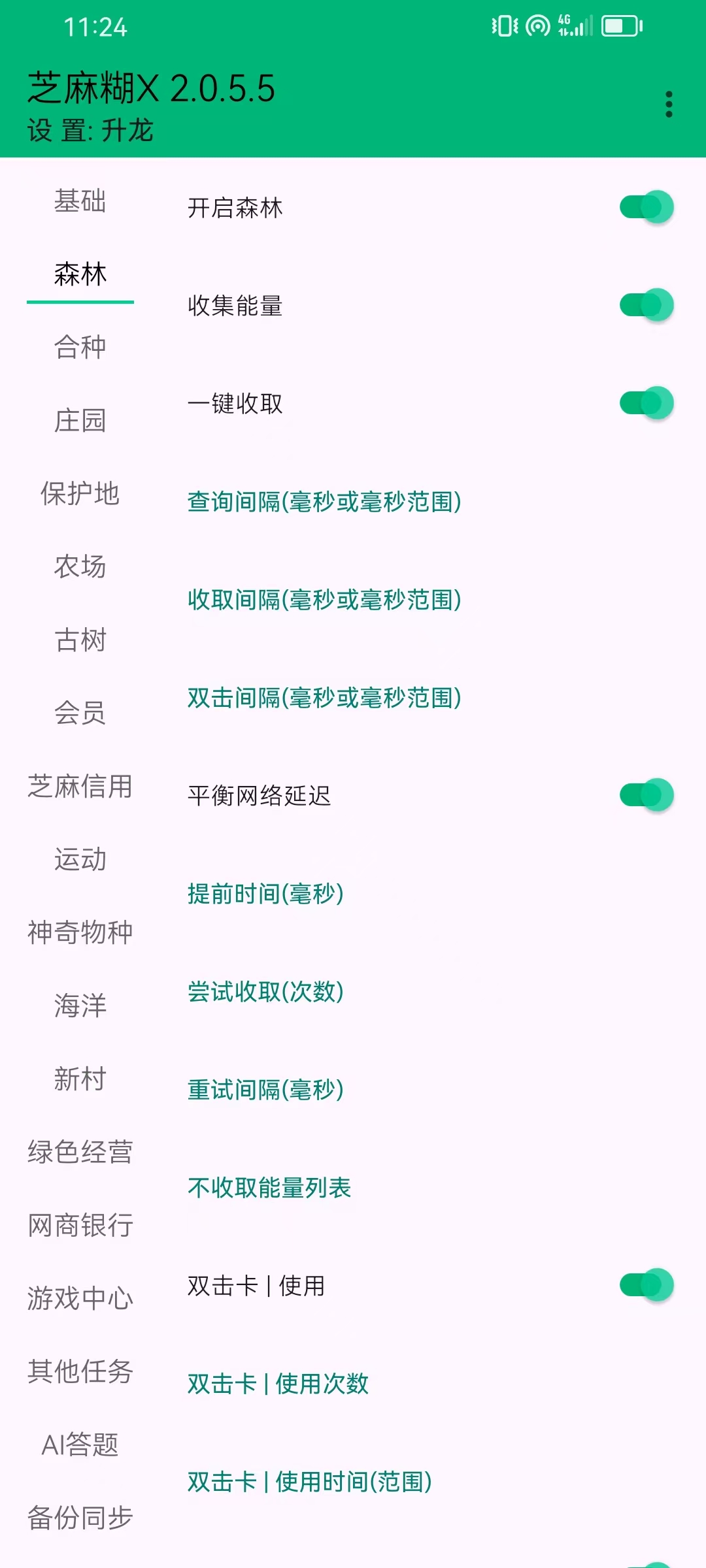706x1568 pixels.
Task: Open the AI答题 section
Action: coord(80,1445)
